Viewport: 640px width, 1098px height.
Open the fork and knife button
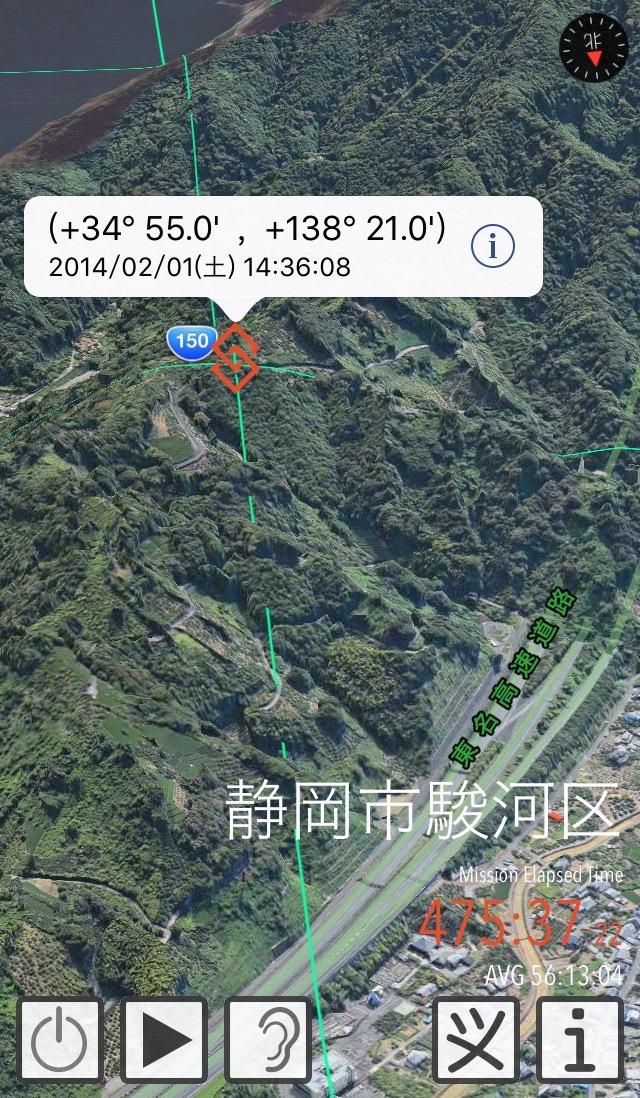point(476,1040)
